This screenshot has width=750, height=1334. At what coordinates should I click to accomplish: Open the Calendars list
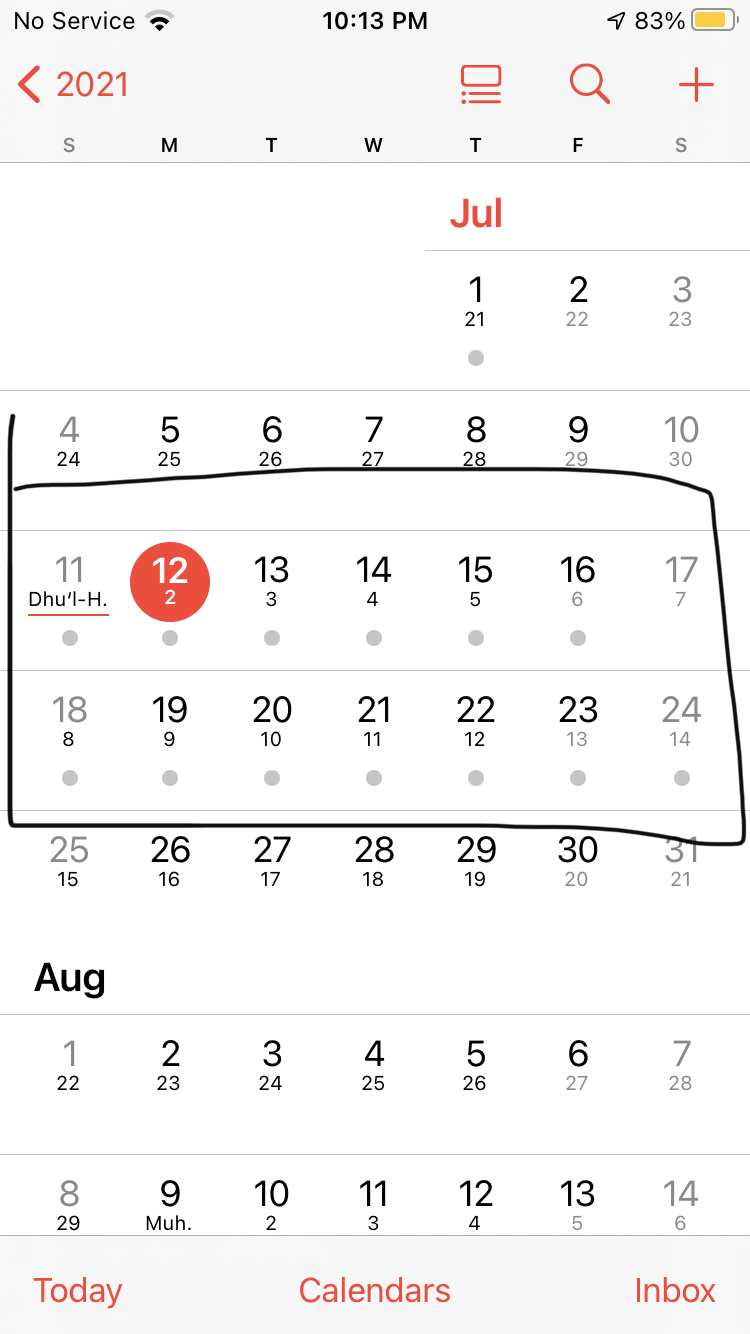[375, 1290]
